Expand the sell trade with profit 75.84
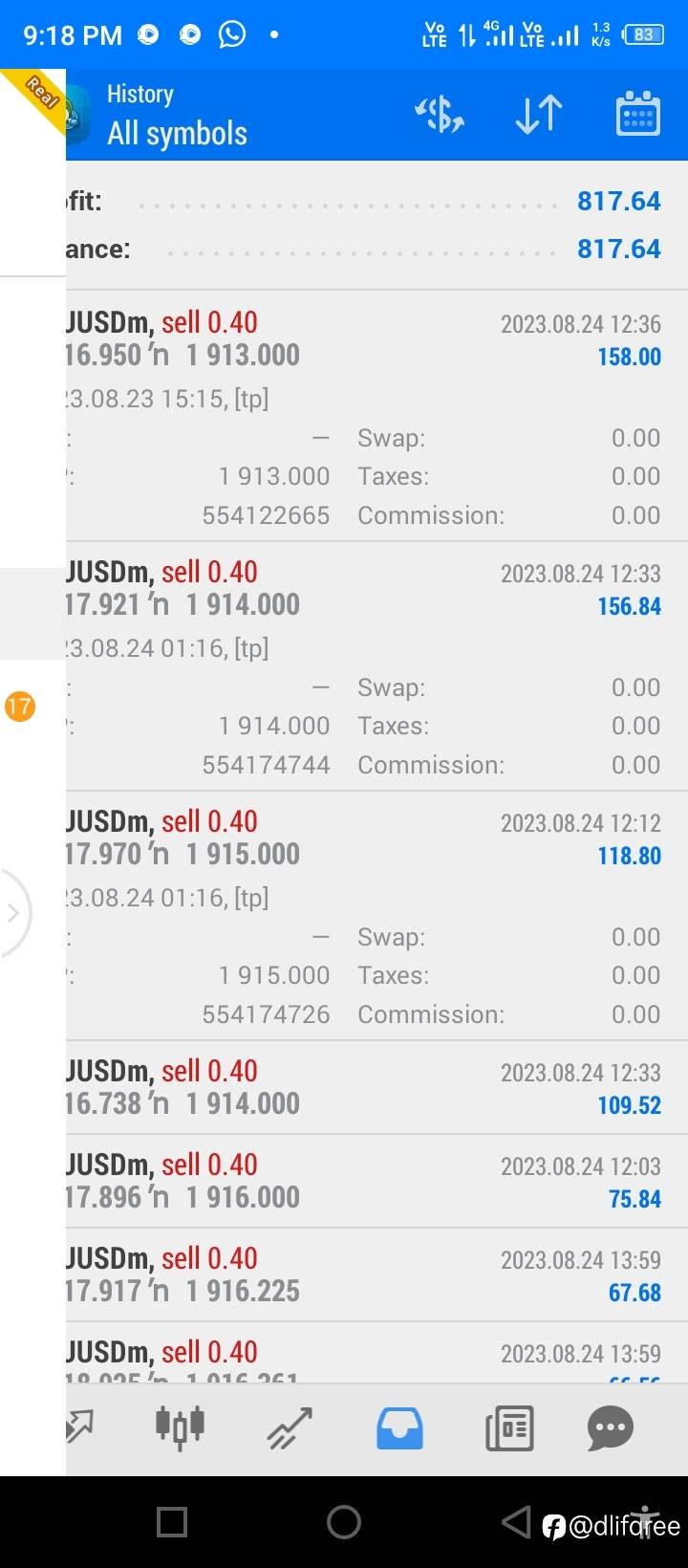This screenshot has width=688, height=1568. pyautogui.click(x=363, y=1182)
